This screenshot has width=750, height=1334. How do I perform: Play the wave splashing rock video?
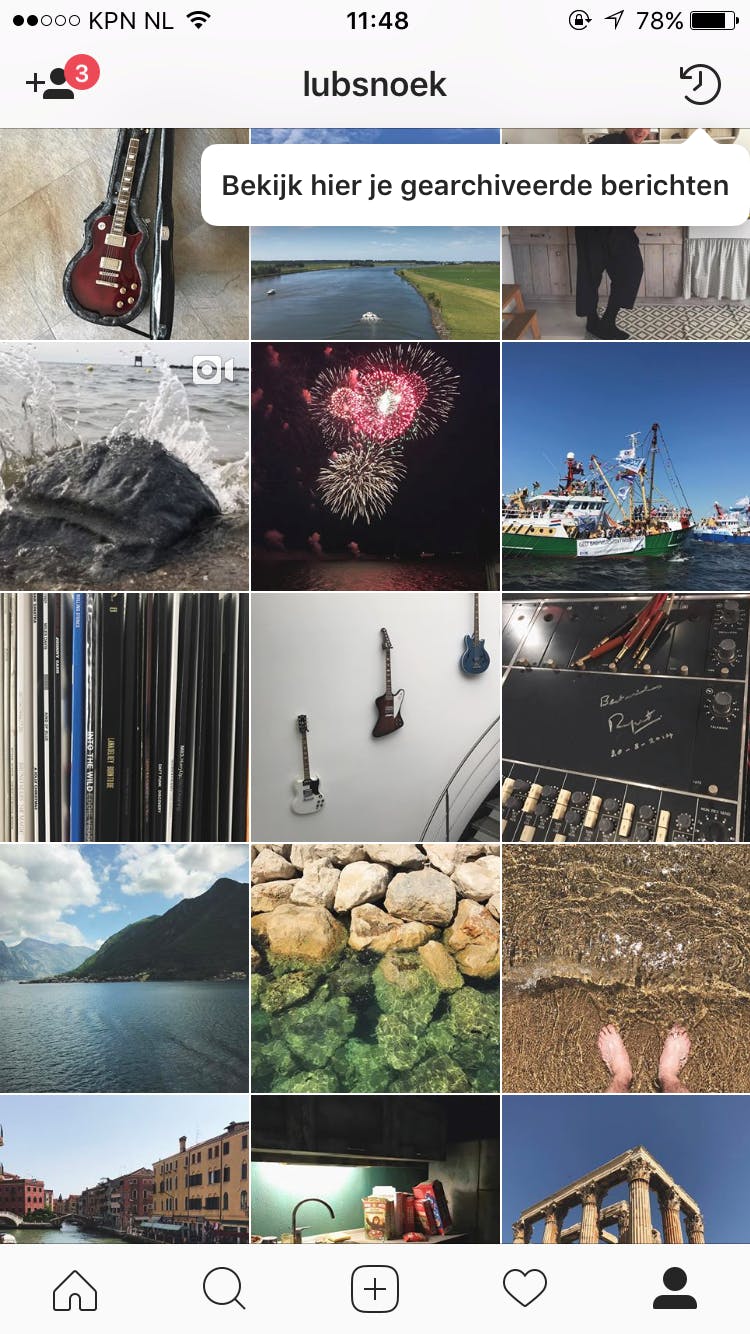(x=124, y=466)
